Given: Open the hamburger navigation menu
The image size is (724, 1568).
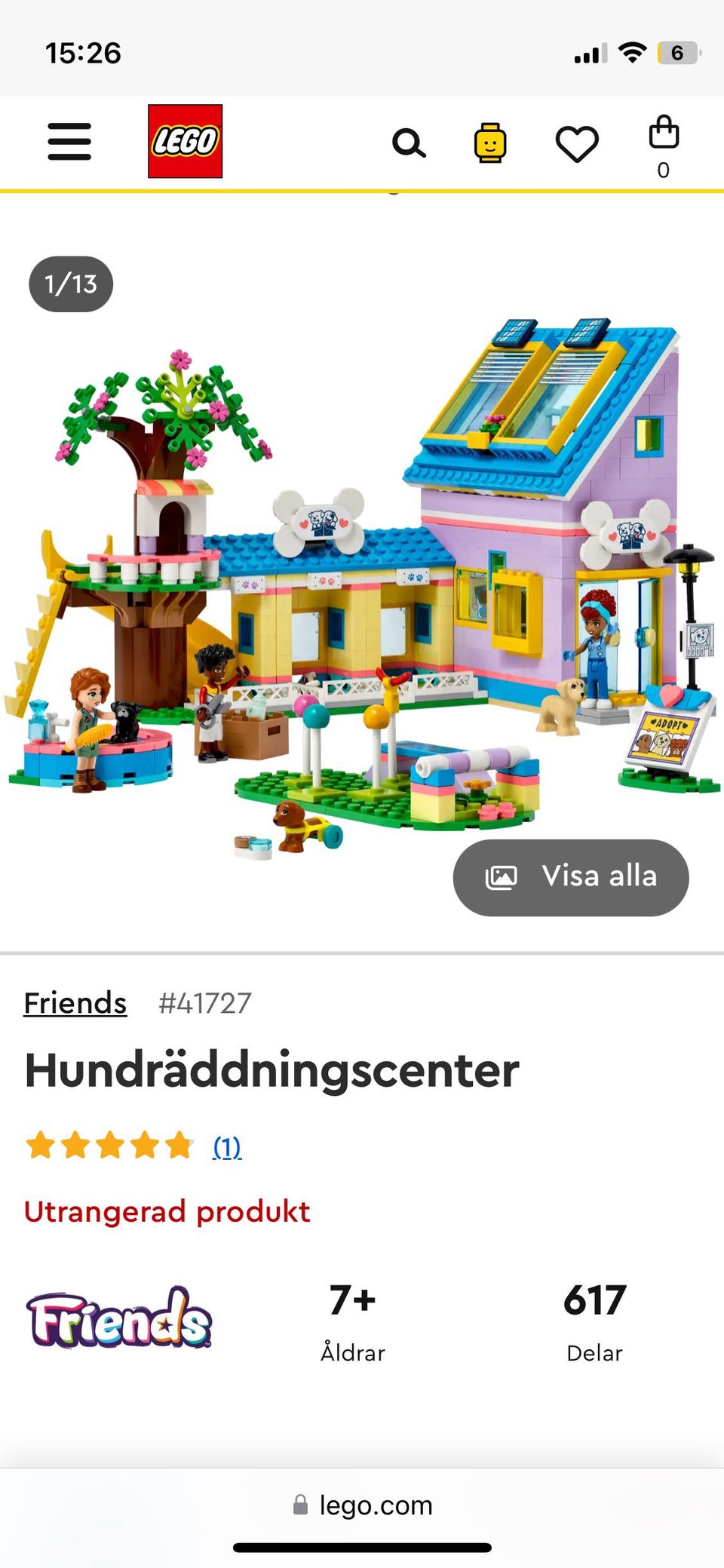Looking at the screenshot, I should pyautogui.click(x=69, y=143).
